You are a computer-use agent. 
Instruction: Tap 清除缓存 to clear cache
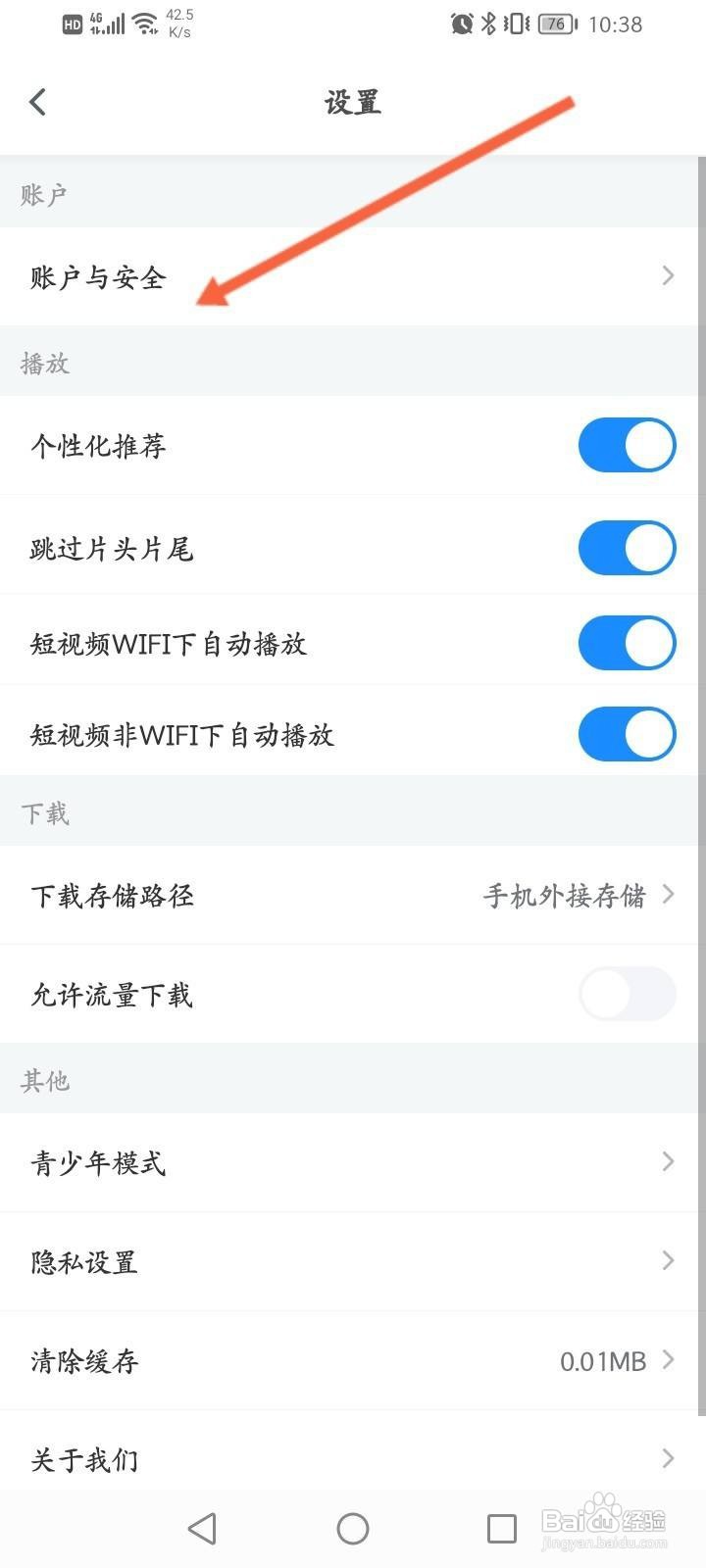pos(353,1360)
